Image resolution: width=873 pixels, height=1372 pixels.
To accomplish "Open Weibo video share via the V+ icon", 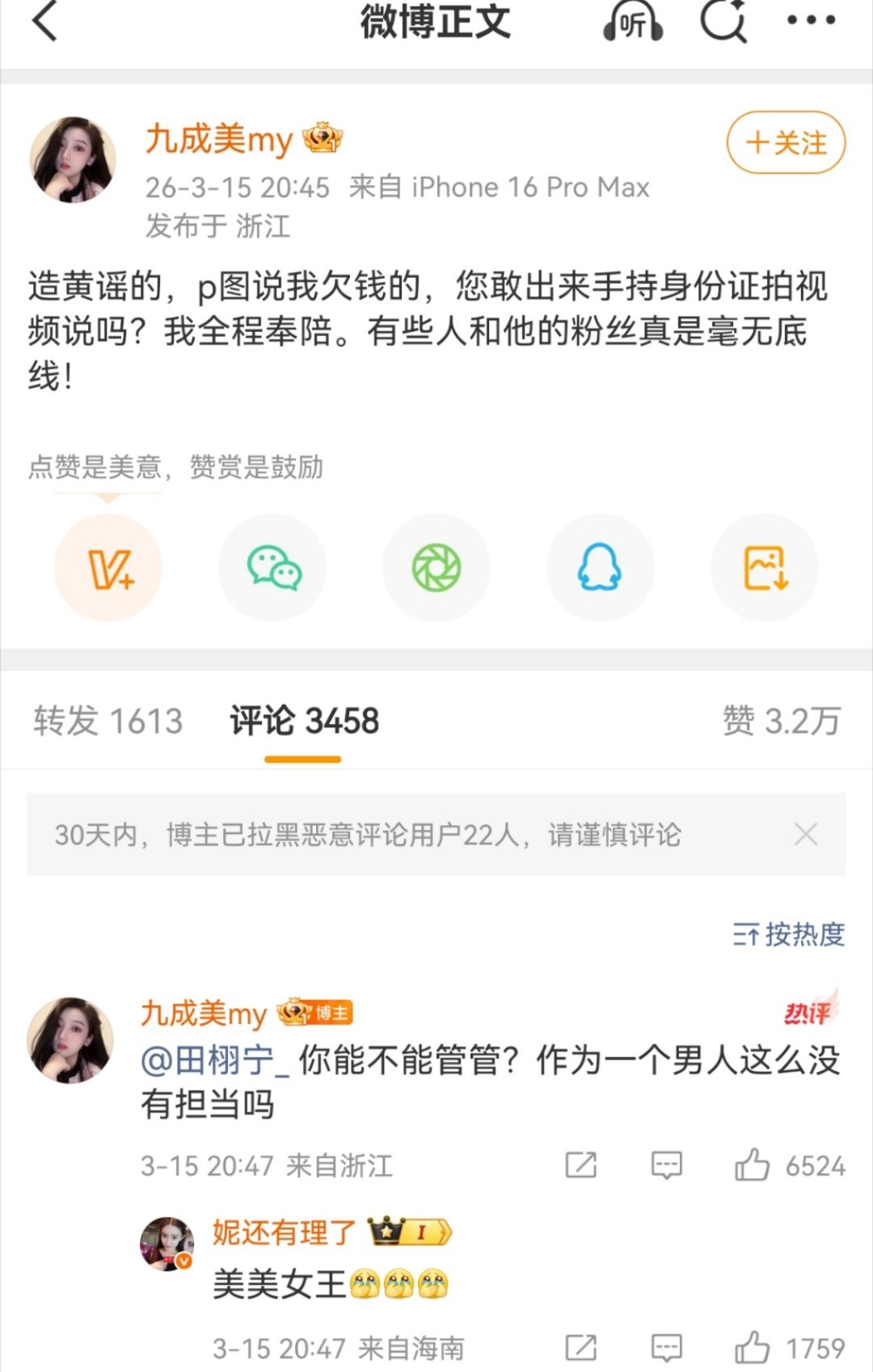I will 108,568.
